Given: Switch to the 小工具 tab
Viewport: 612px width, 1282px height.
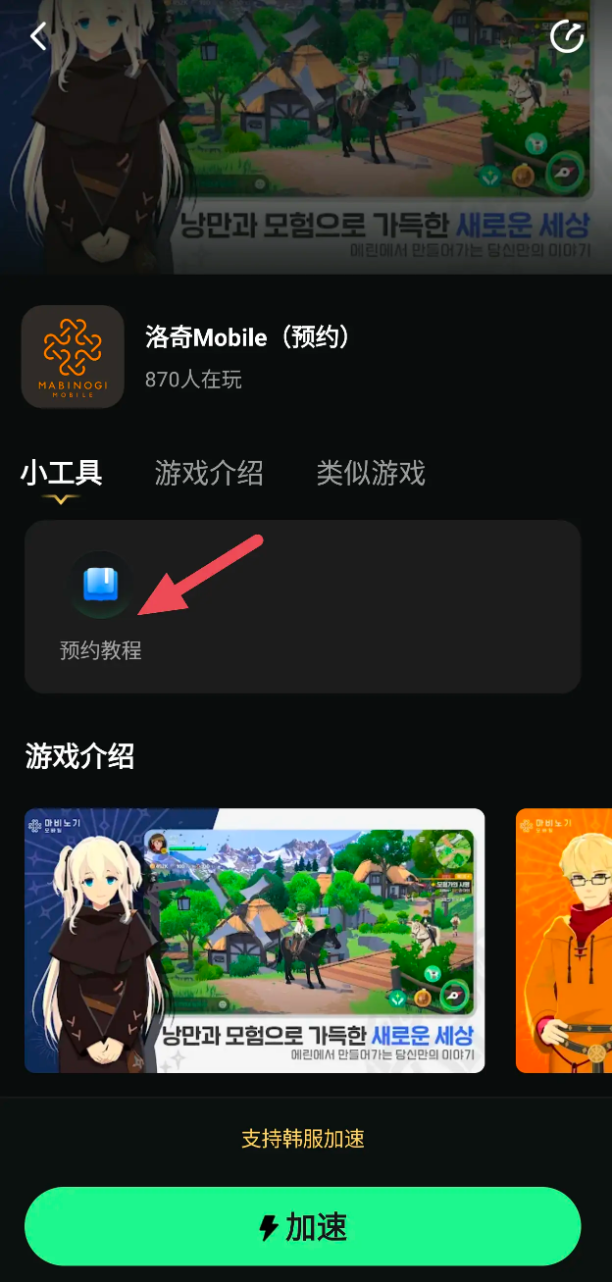Looking at the screenshot, I should pos(61,473).
